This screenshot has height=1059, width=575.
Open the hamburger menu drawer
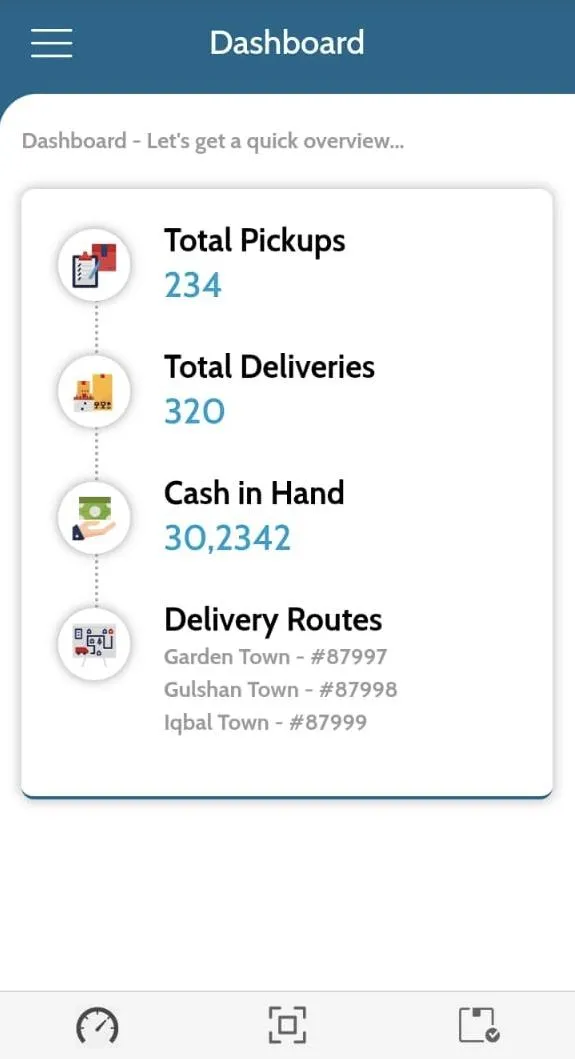(51, 43)
